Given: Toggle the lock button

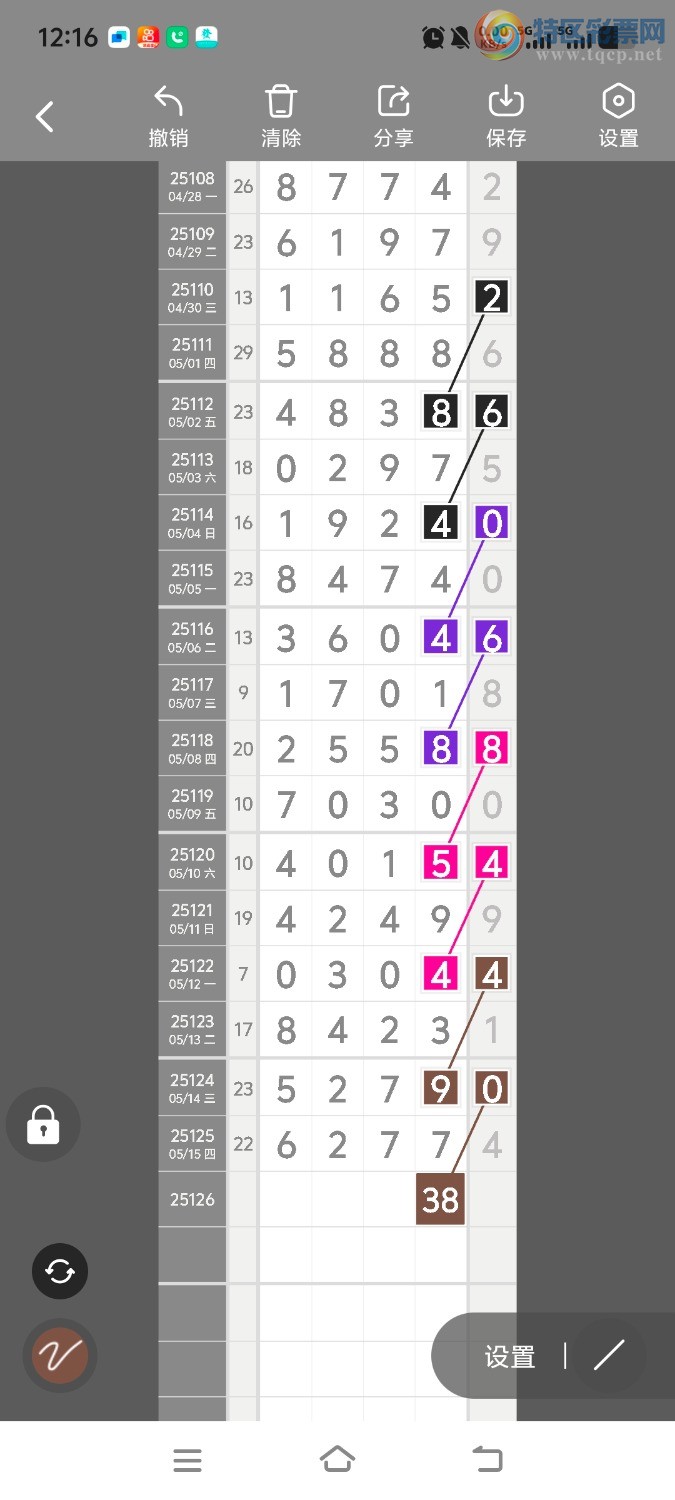Looking at the screenshot, I should coord(43,1125).
